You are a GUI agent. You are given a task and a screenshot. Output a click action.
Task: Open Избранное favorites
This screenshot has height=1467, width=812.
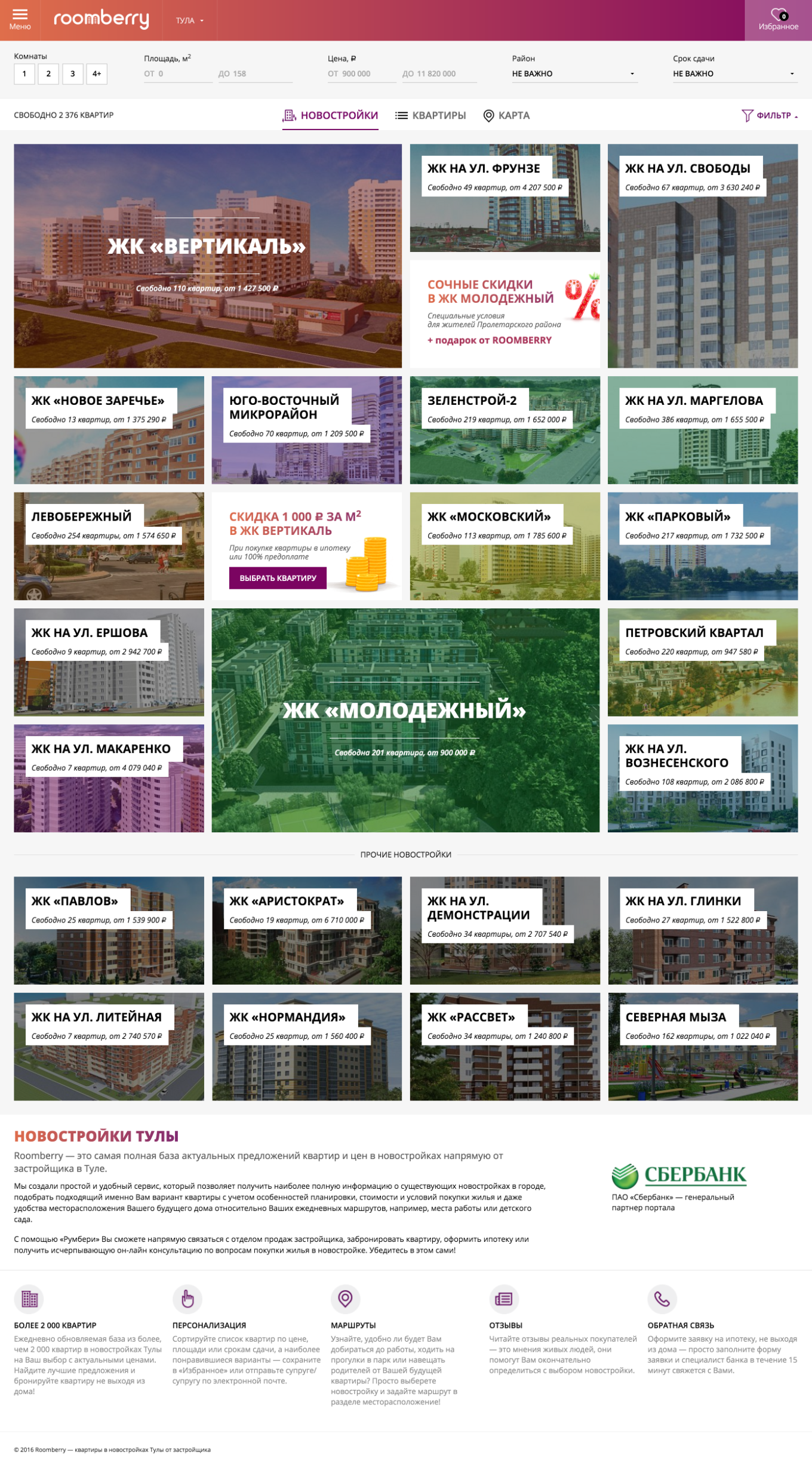click(778, 20)
